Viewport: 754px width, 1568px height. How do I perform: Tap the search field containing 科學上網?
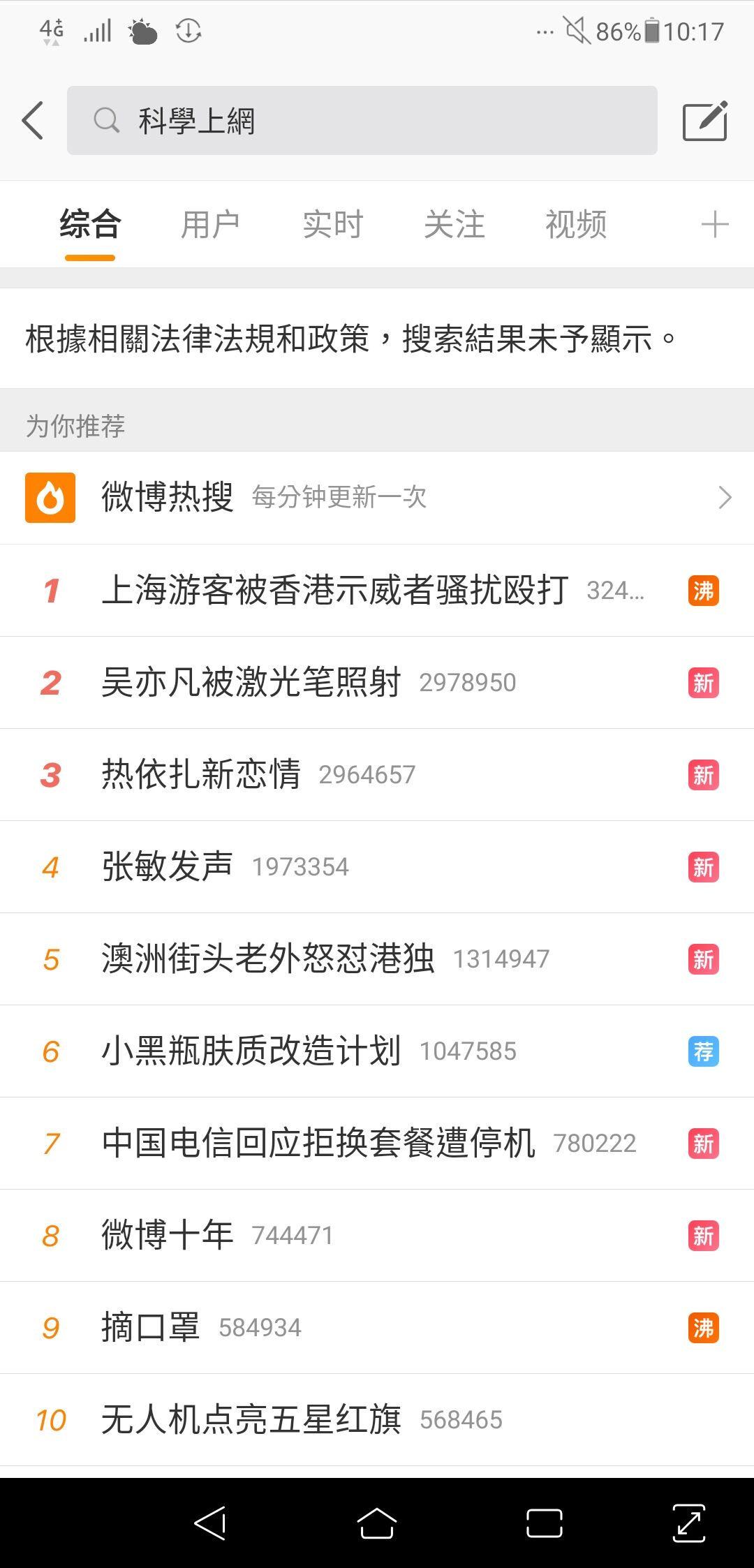click(362, 121)
